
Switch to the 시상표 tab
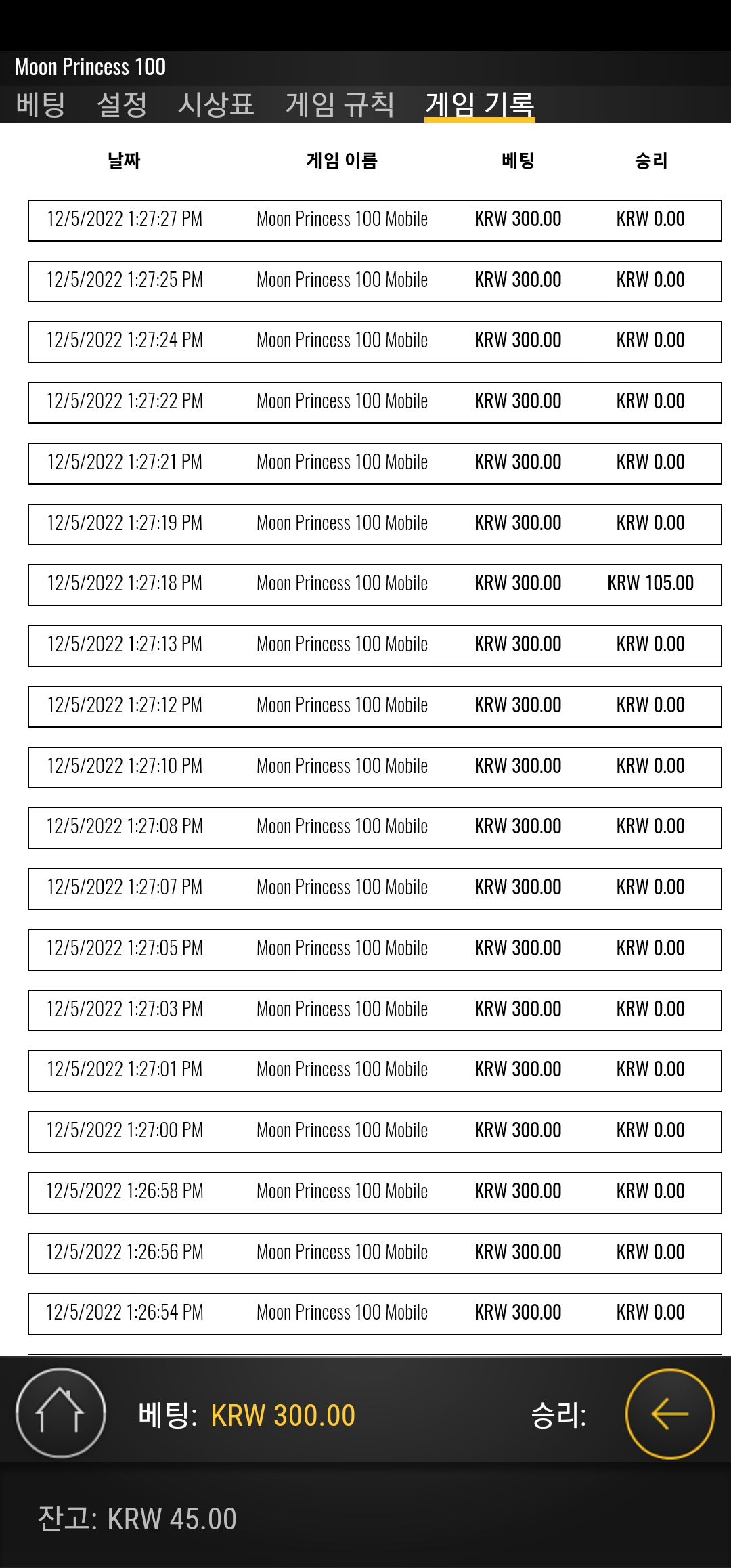tap(216, 104)
